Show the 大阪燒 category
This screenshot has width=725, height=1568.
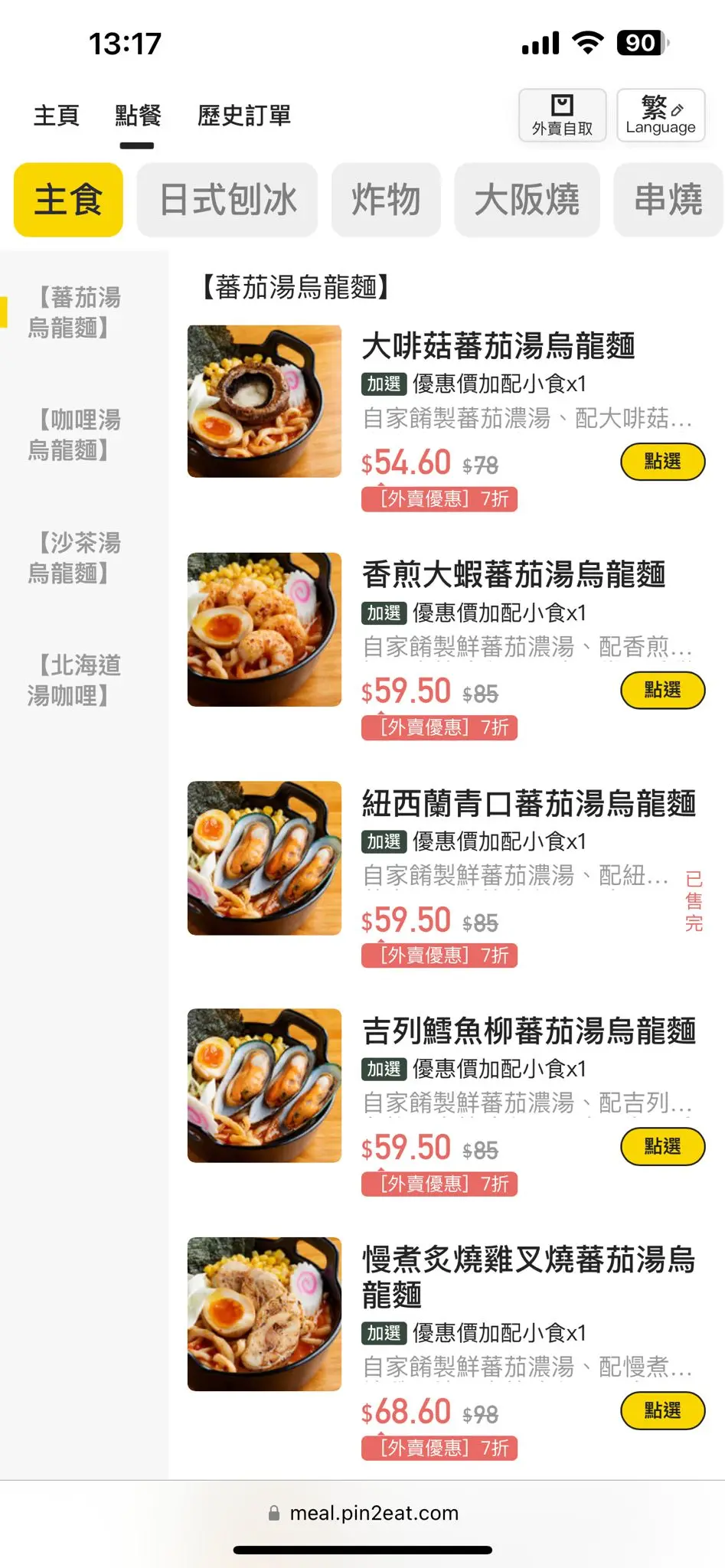(x=527, y=200)
